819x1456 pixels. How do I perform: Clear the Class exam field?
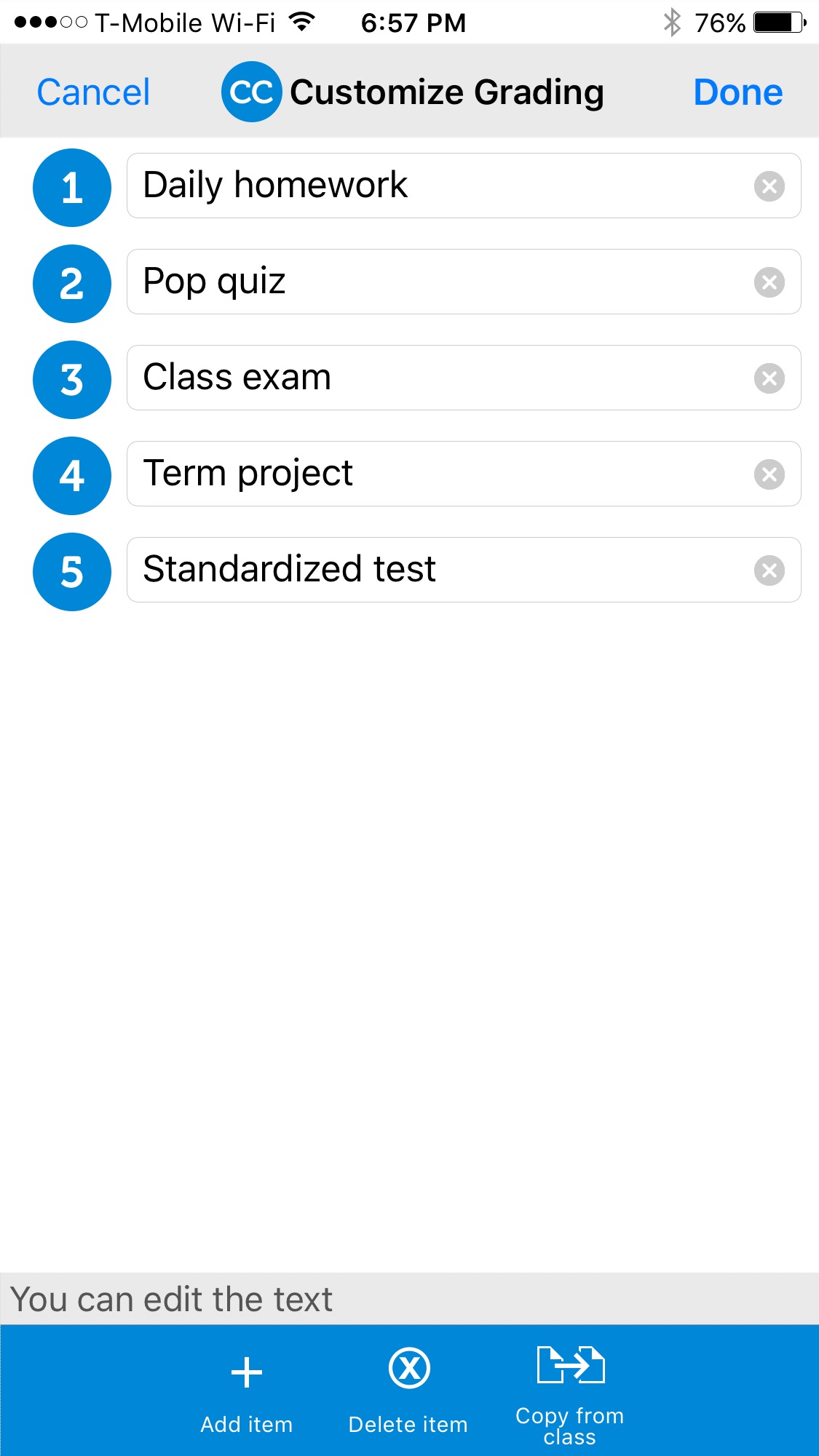(769, 378)
